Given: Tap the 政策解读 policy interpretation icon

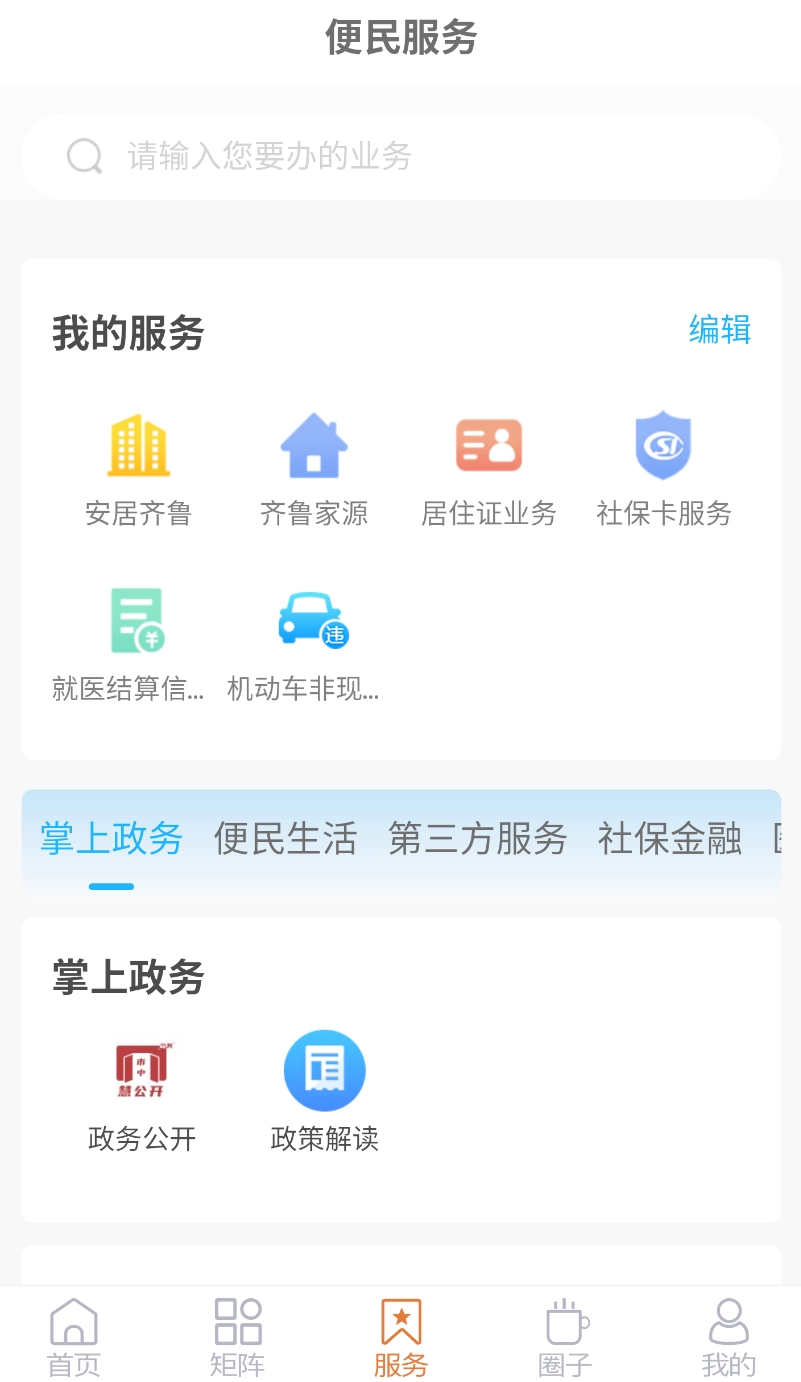Looking at the screenshot, I should 324,1069.
